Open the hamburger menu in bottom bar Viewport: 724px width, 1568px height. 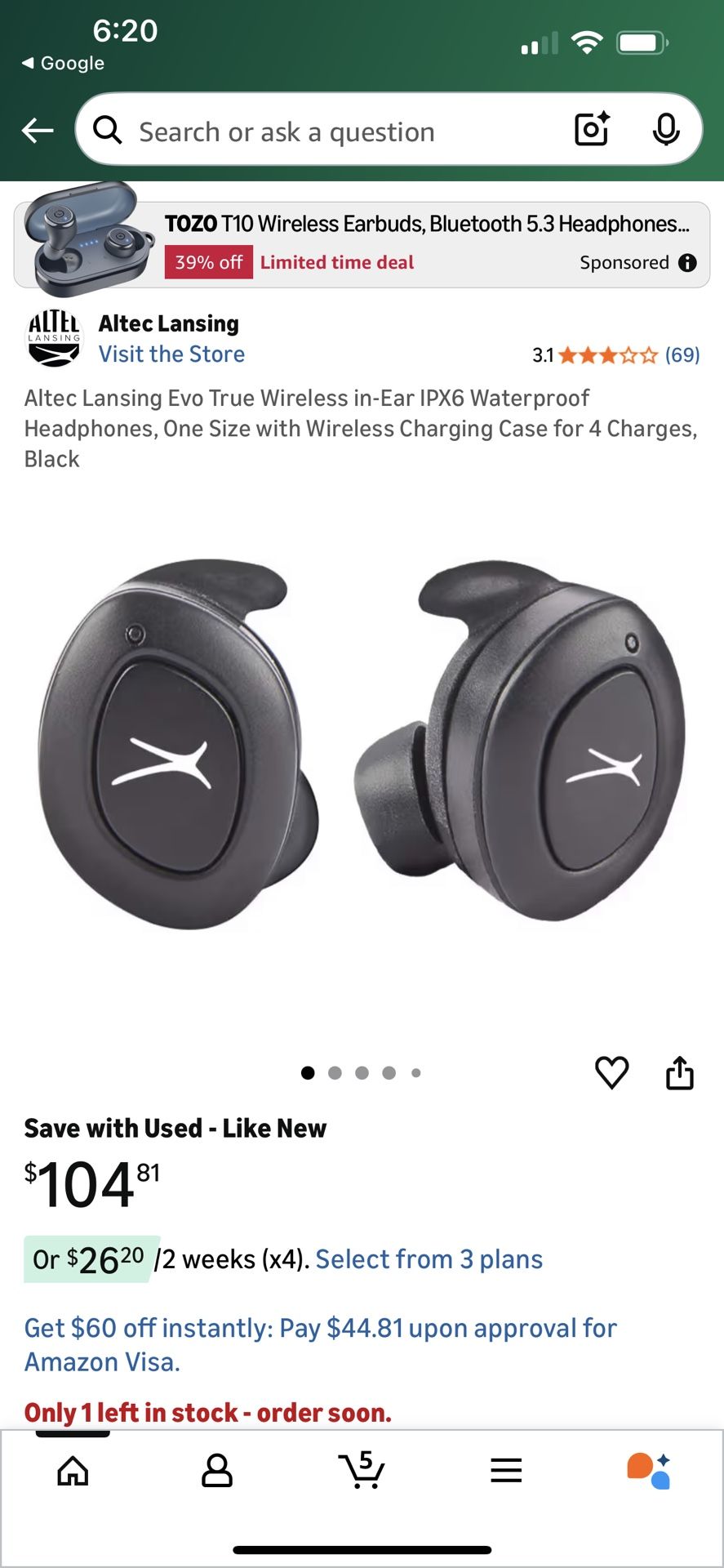(506, 1470)
